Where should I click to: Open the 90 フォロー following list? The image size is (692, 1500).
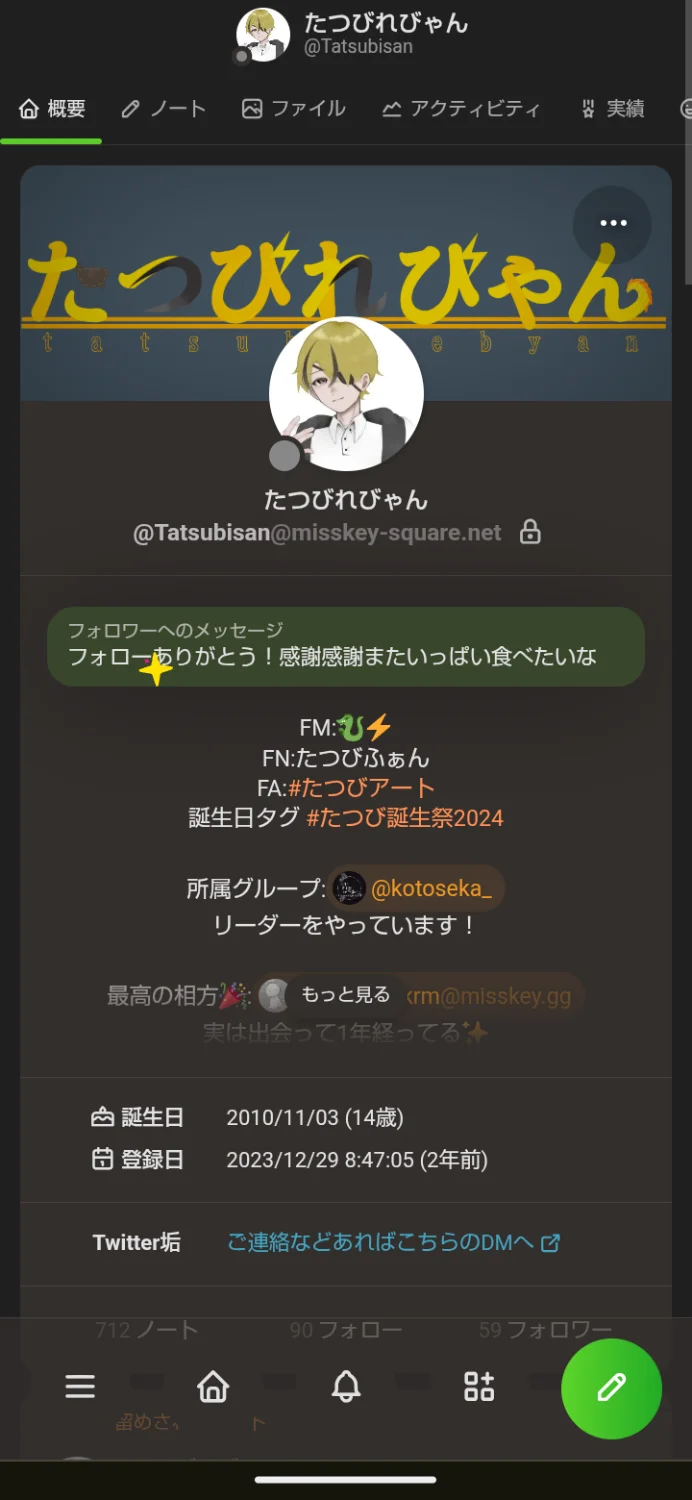346,1330
